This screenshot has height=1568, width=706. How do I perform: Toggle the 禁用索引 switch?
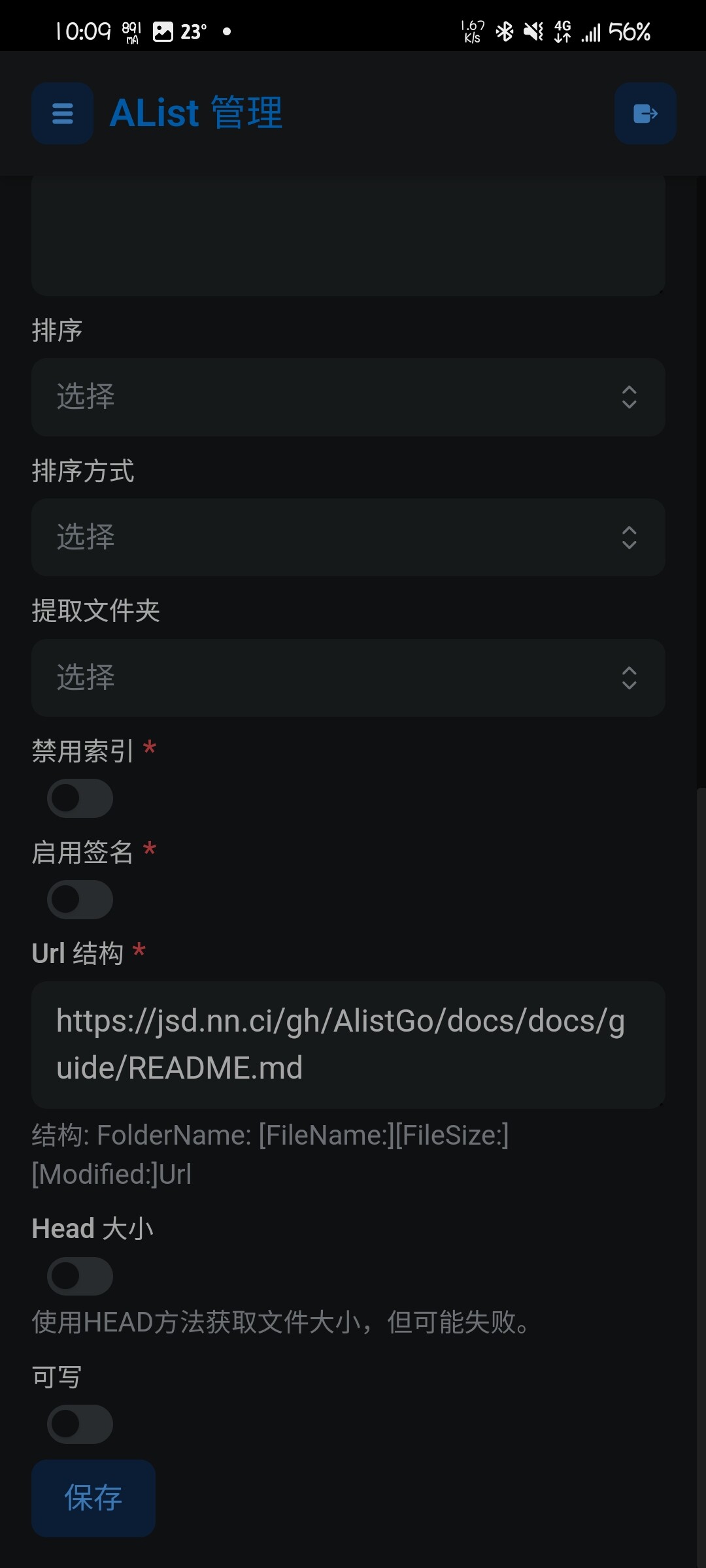coord(80,798)
